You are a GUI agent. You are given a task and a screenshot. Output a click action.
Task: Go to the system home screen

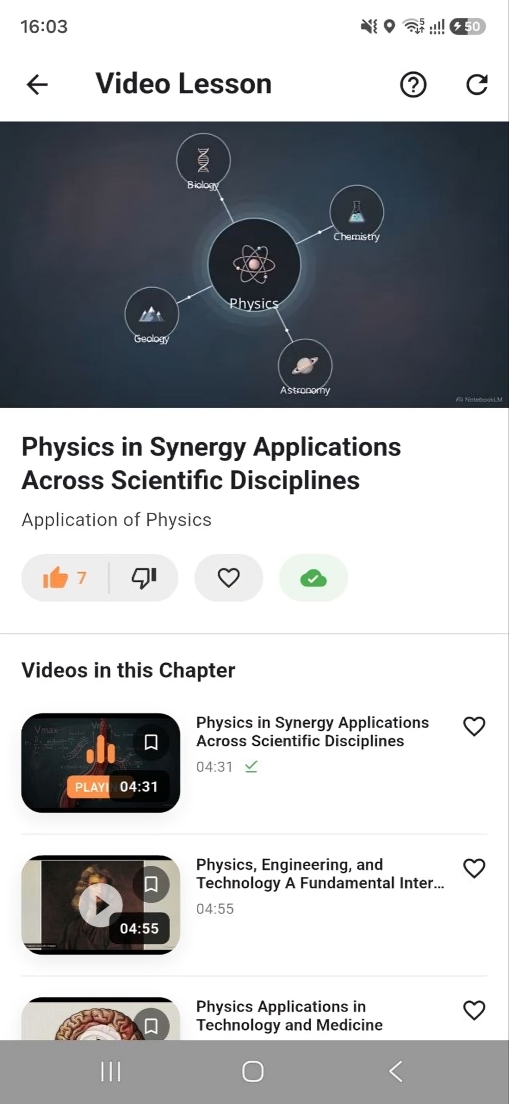pos(253,1072)
